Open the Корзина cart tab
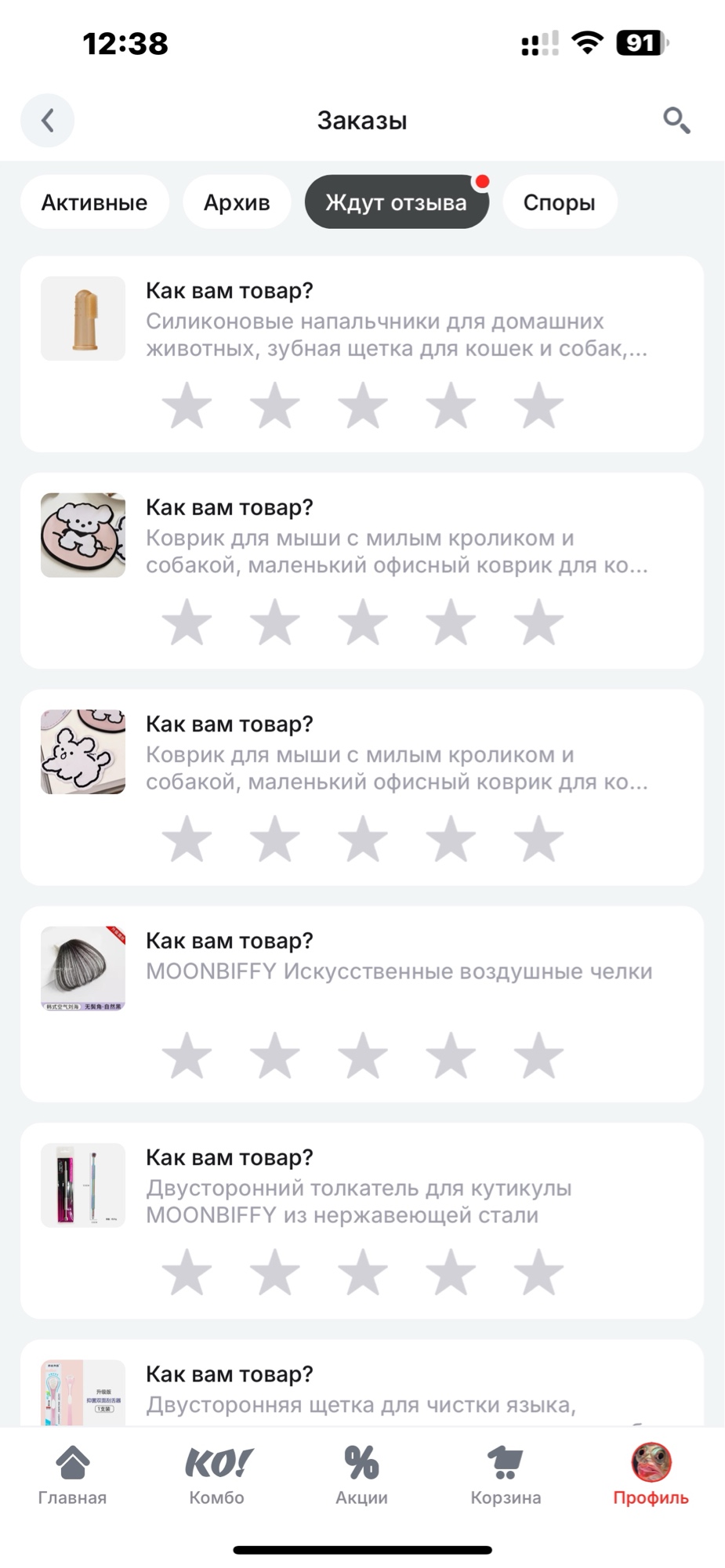This screenshot has height=1568, width=725. 506,1475
